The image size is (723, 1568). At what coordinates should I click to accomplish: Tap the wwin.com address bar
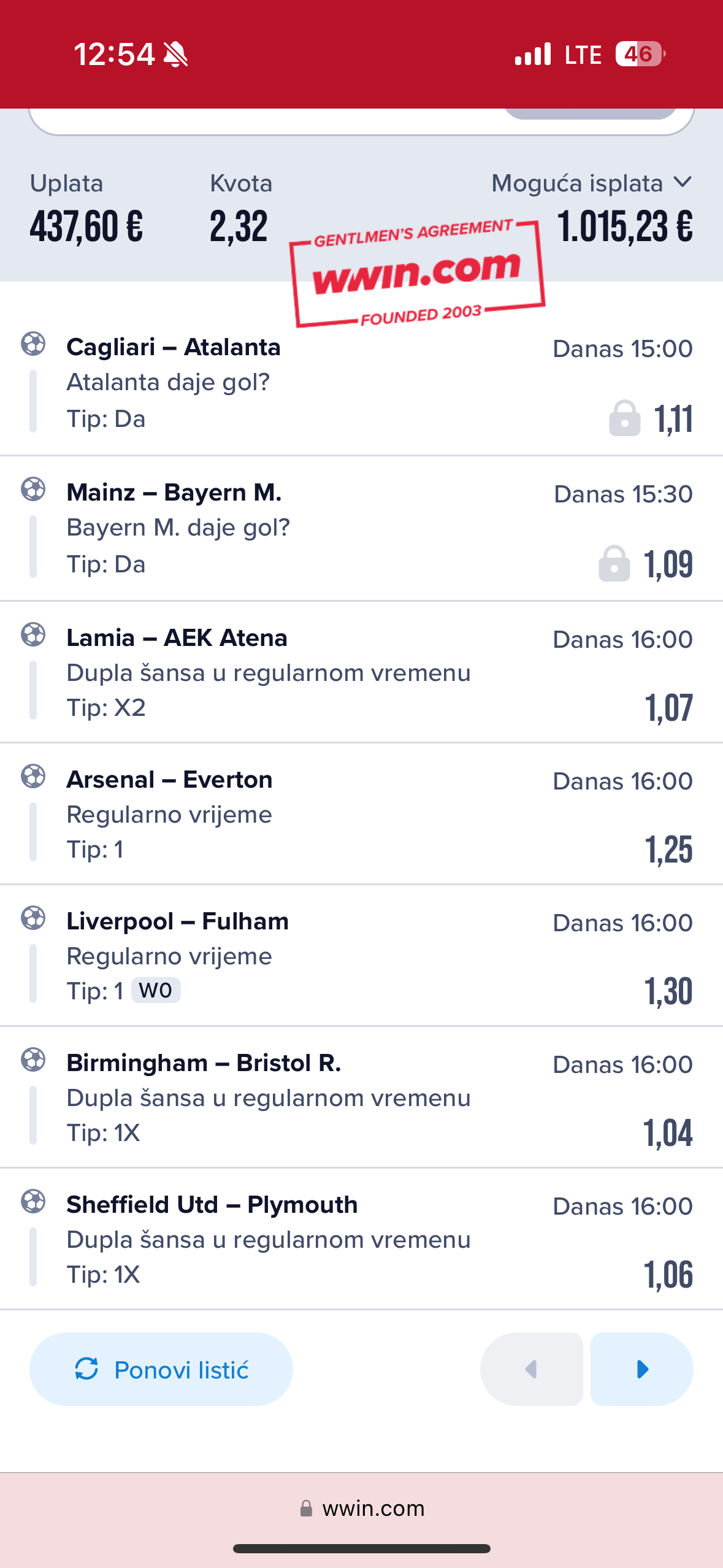[x=362, y=1508]
